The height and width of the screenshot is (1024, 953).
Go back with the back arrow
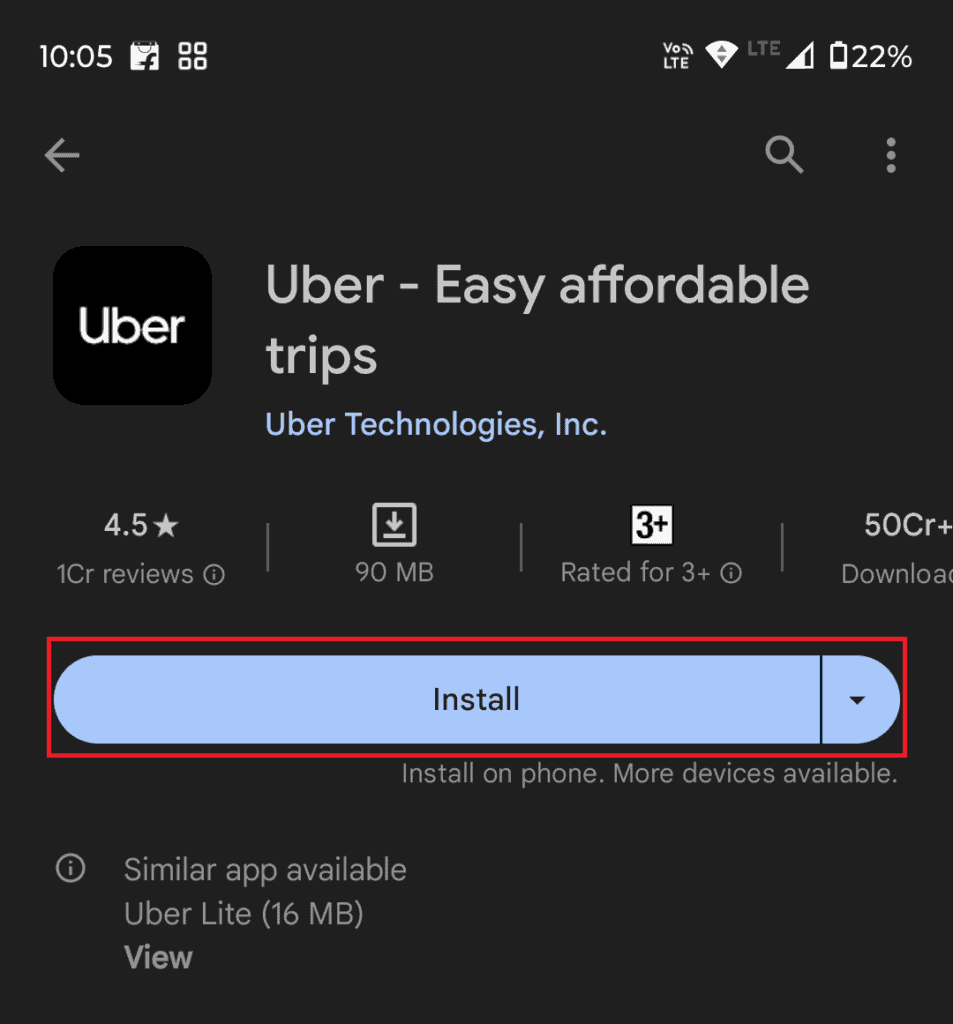[62, 155]
